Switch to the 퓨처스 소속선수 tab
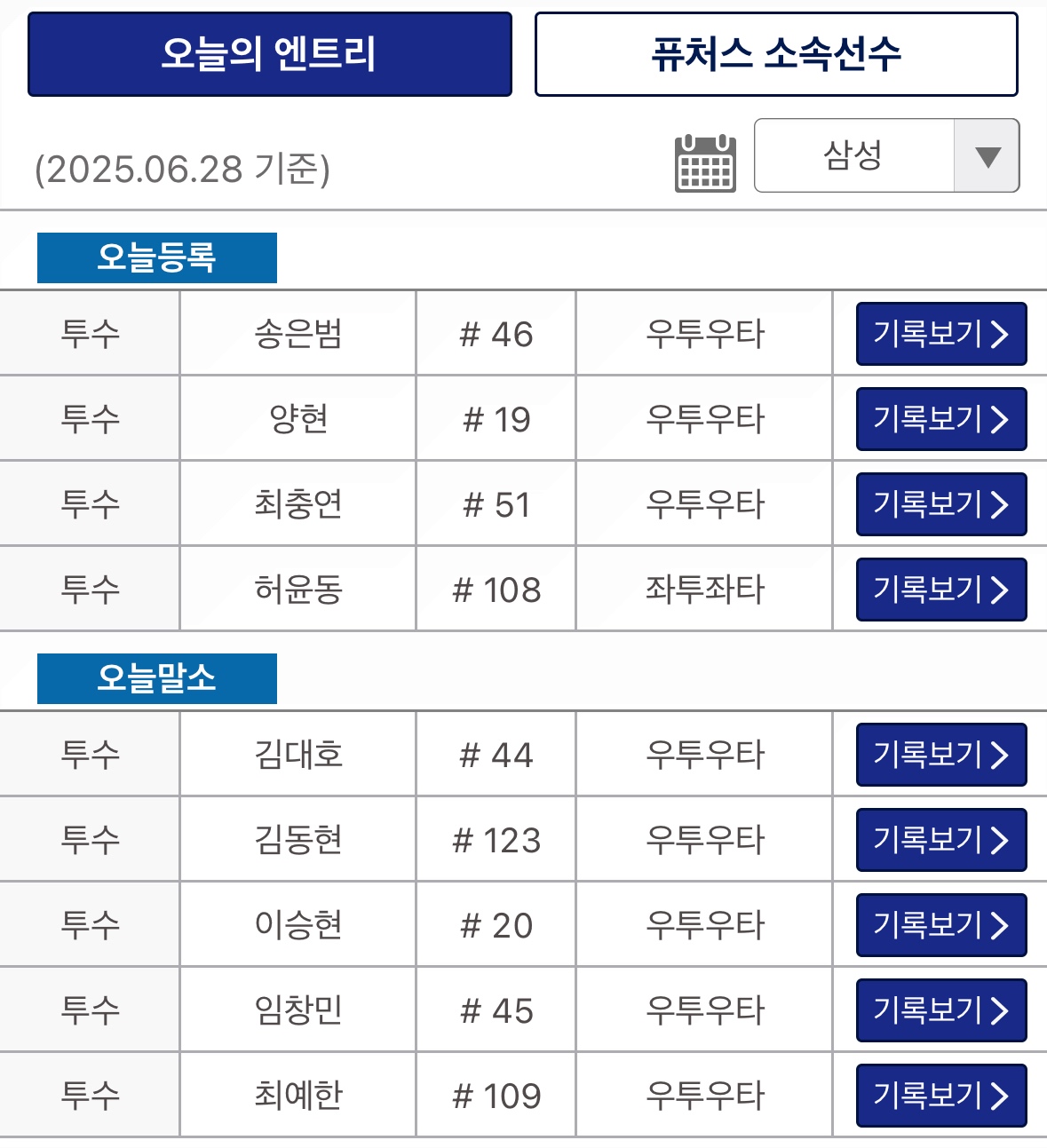Image resolution: width=1047 pixels, height=1148 pixels. (x=776, y=54)
